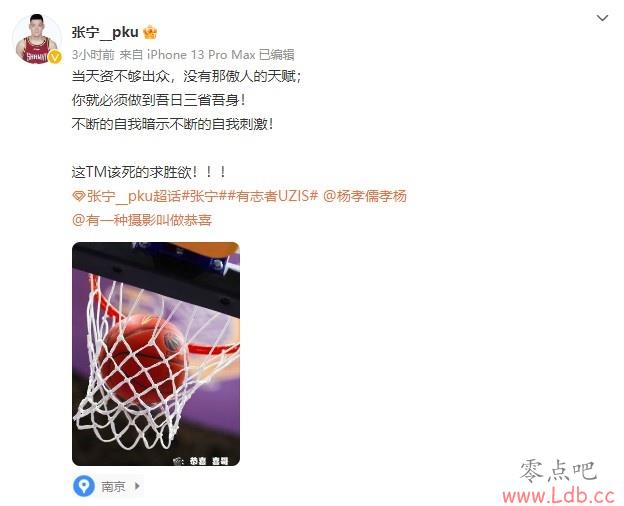624x506 pixels.
Task: Open mention @杨孝儒孝杨
Action: click(365, 196)
